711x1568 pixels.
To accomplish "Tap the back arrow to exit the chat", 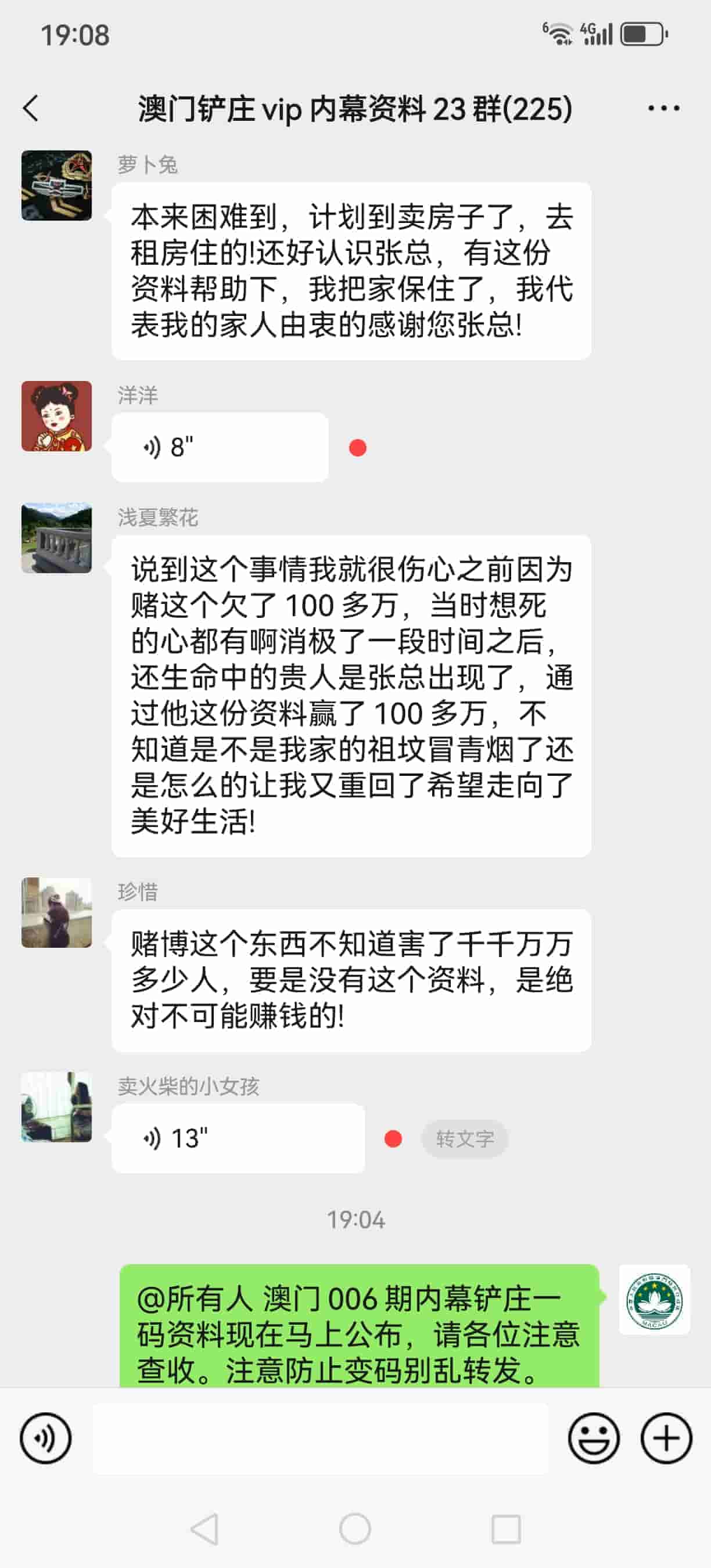I will pyautogui.click(x=31, y=109).
